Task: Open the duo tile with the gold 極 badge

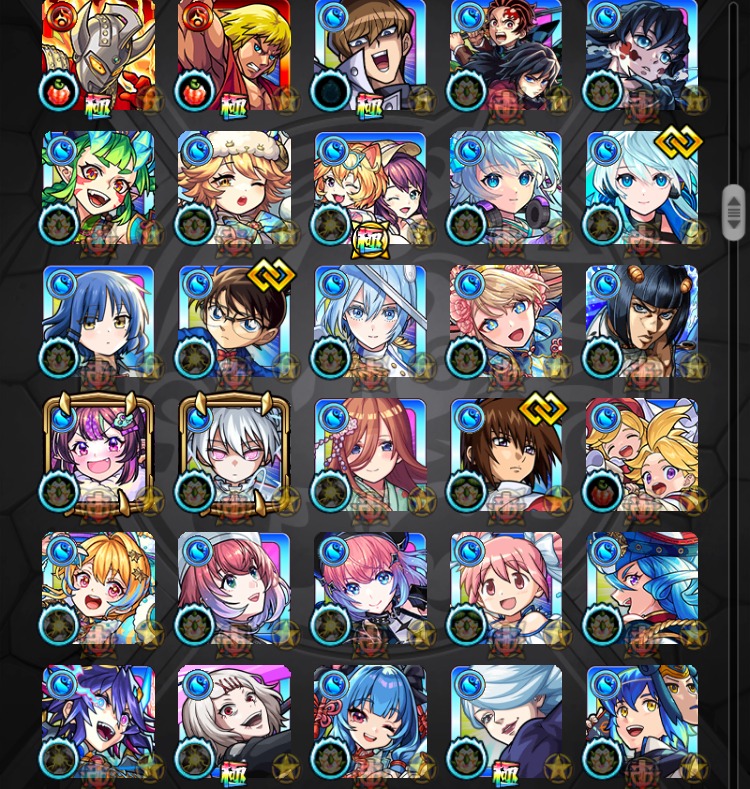Action: (x=370, y=188)
